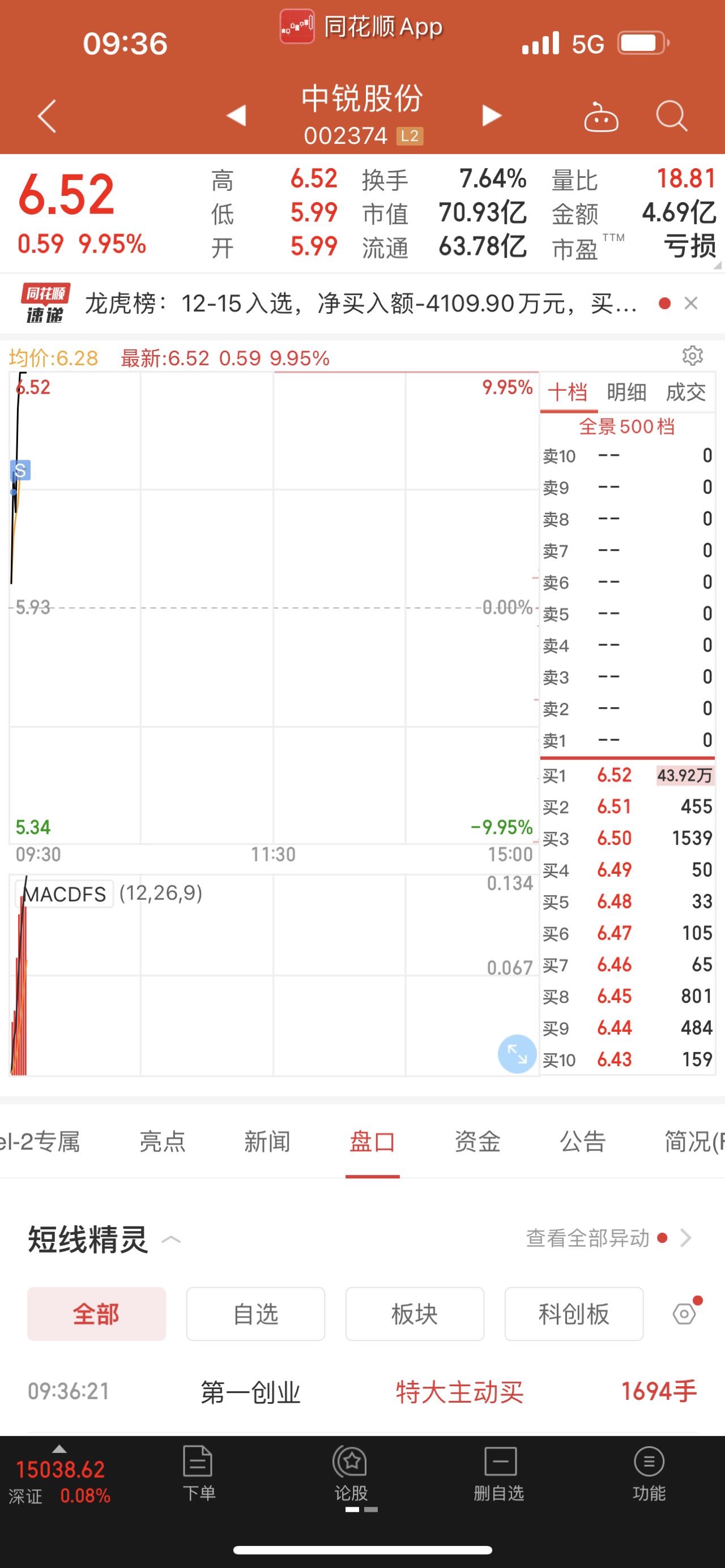This screenshot has height=1568, width=725.
Task: Go back using the top-left arrow
Action: [x=47, y=116]
